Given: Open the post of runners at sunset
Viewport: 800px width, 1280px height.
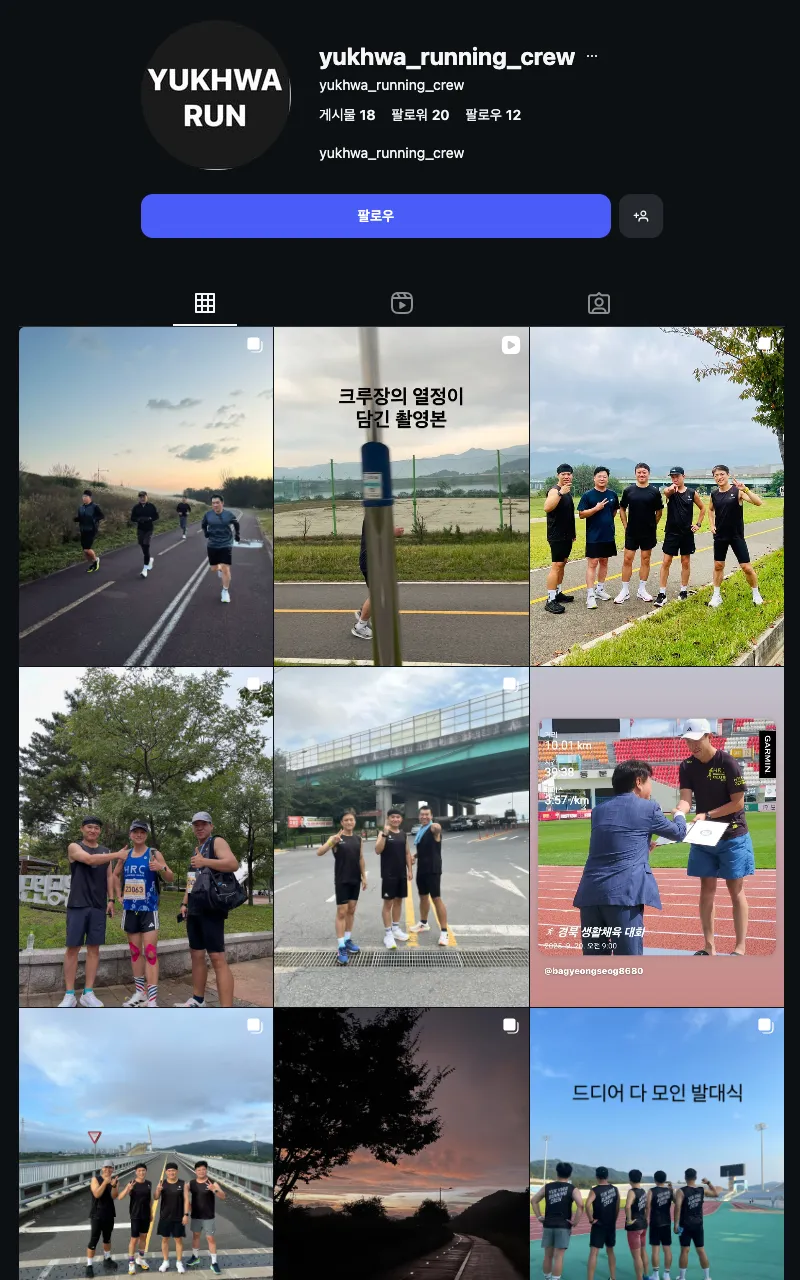Looking at the screenshot, I should [146, 497].
